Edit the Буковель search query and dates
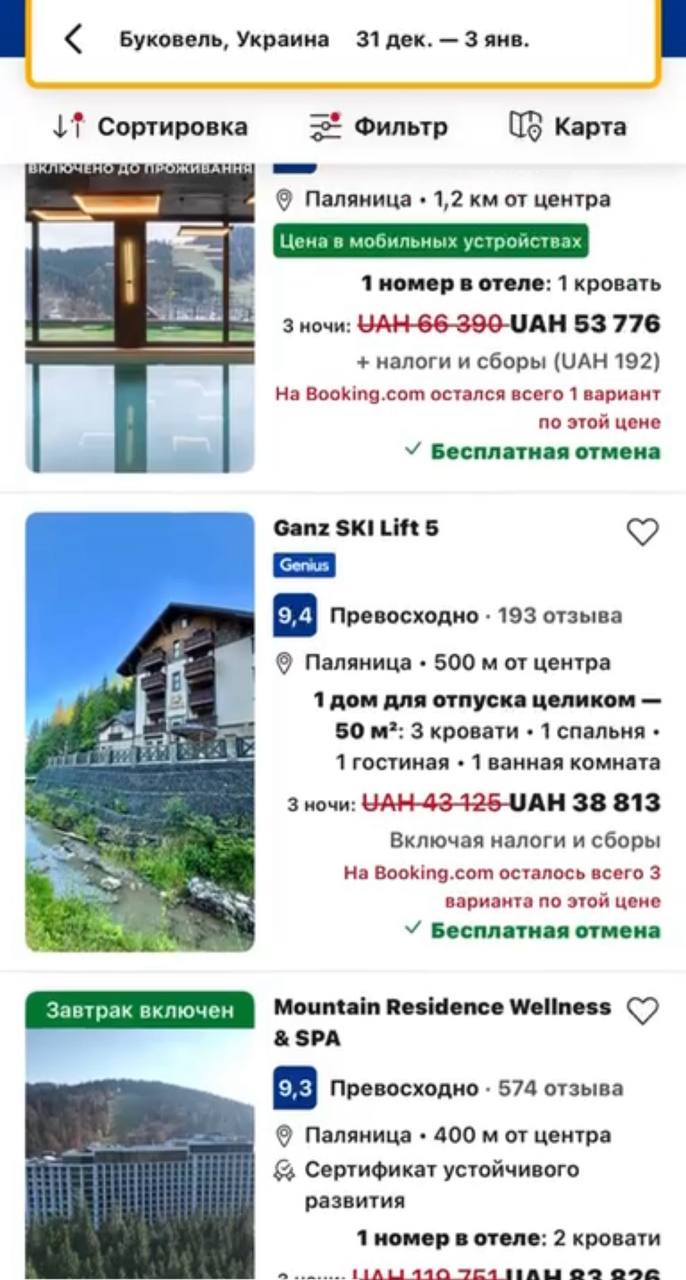This screenshot has width=686, height=1280. pyautogui.click(x=324, y=40)
